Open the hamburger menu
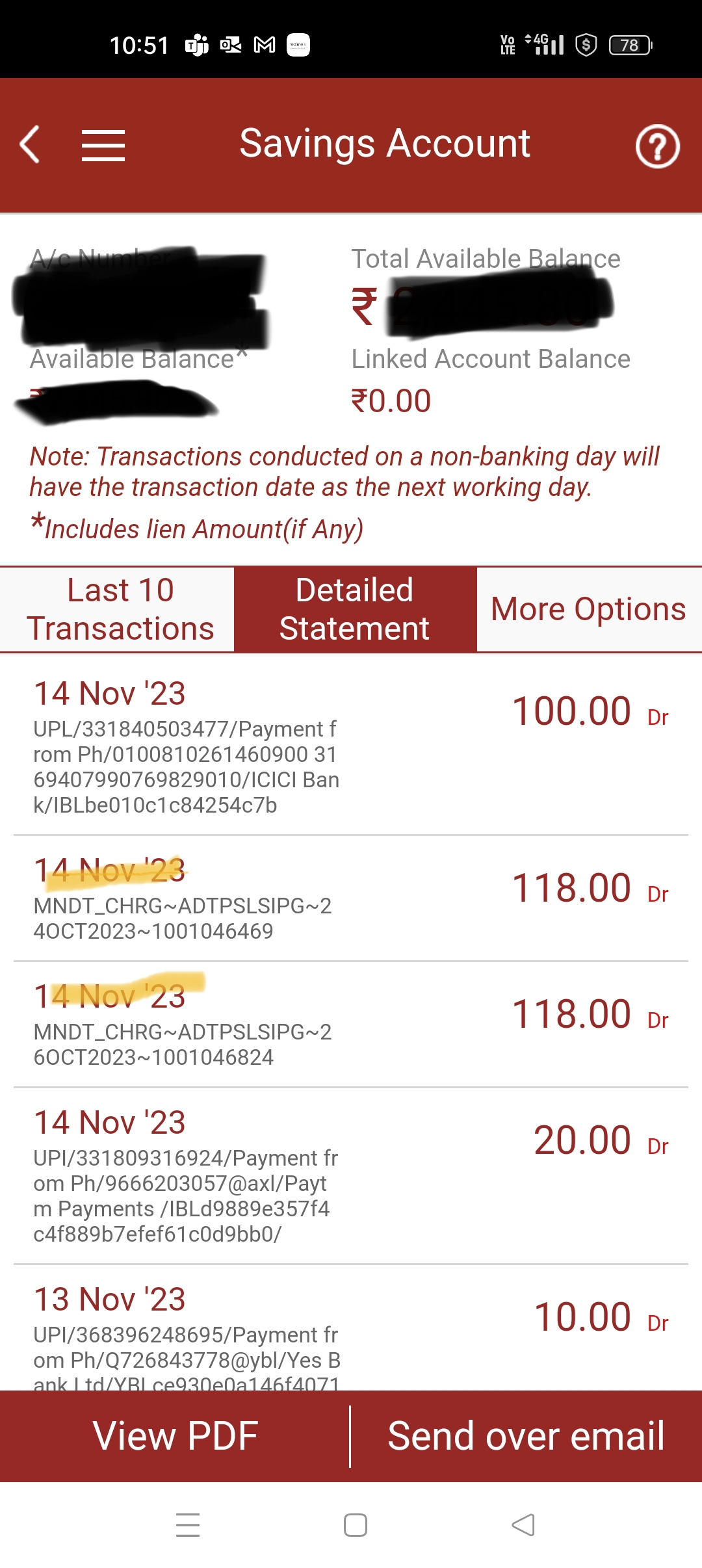This screenshot has height=1568, width=702. point(103,145)
